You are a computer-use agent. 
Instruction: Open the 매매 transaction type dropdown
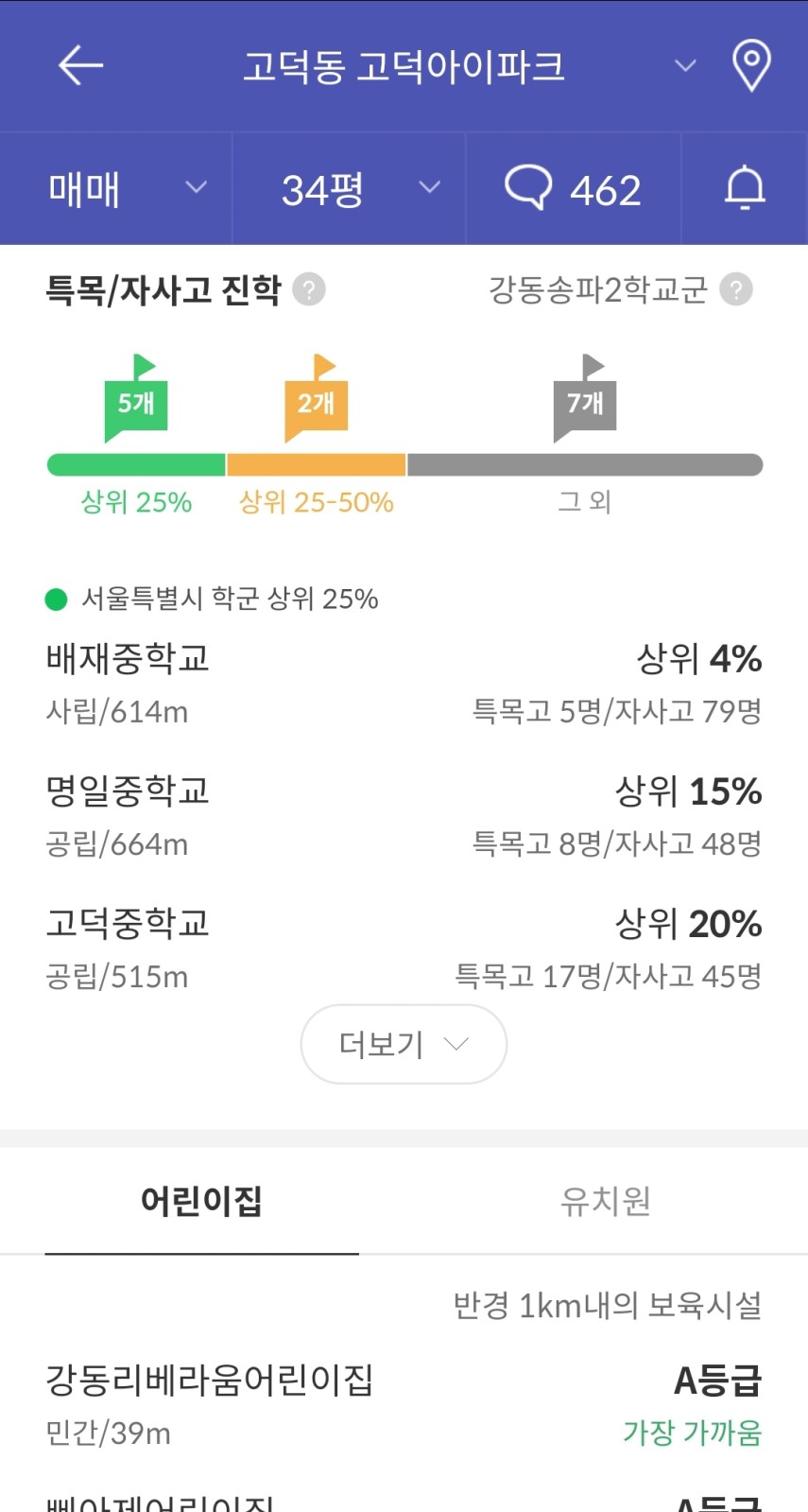tap(116, 189)
